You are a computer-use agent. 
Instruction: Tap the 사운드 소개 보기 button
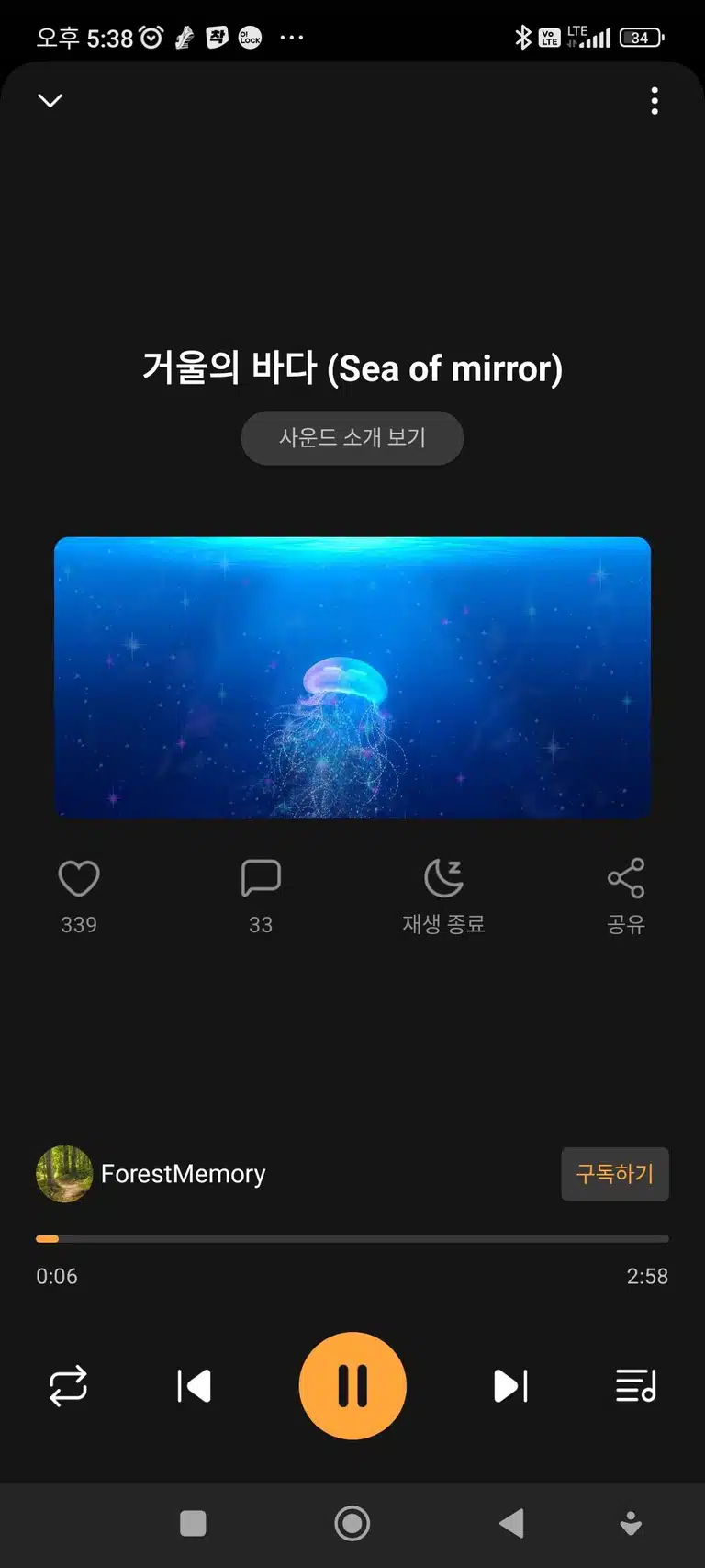pyautogui.click(x=352, y=438)
